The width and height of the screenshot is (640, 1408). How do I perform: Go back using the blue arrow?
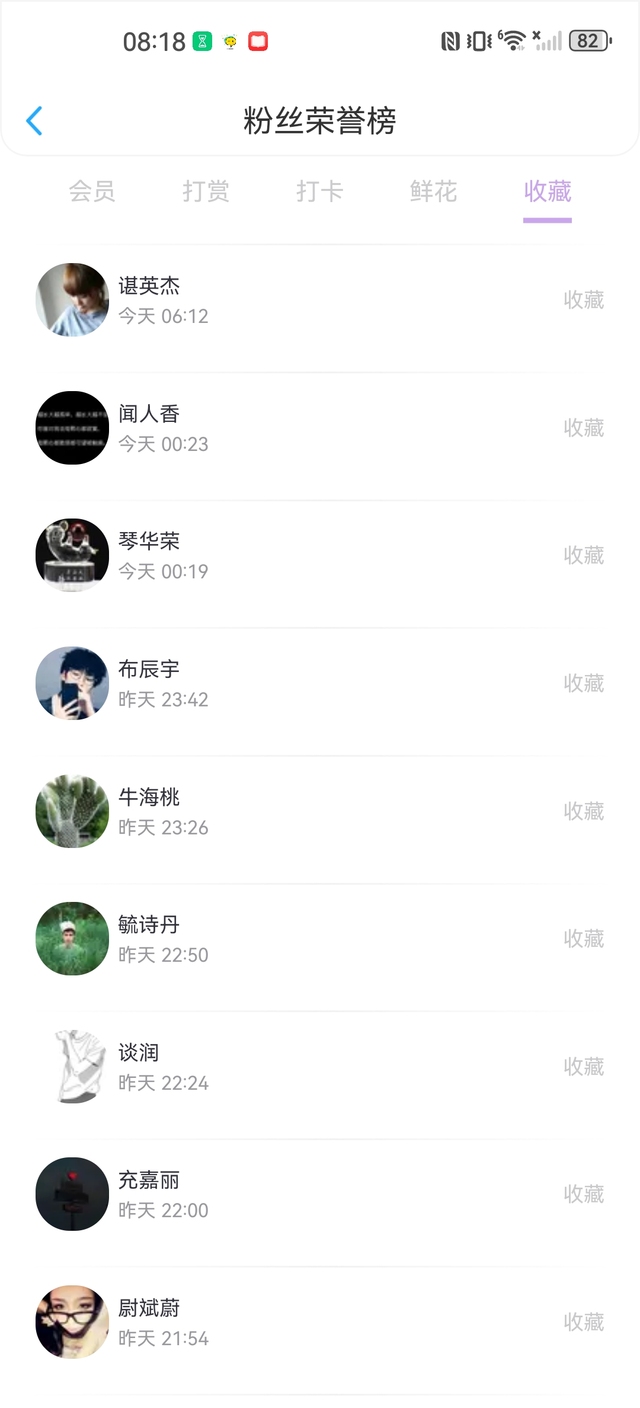click(x=34, y=121)
